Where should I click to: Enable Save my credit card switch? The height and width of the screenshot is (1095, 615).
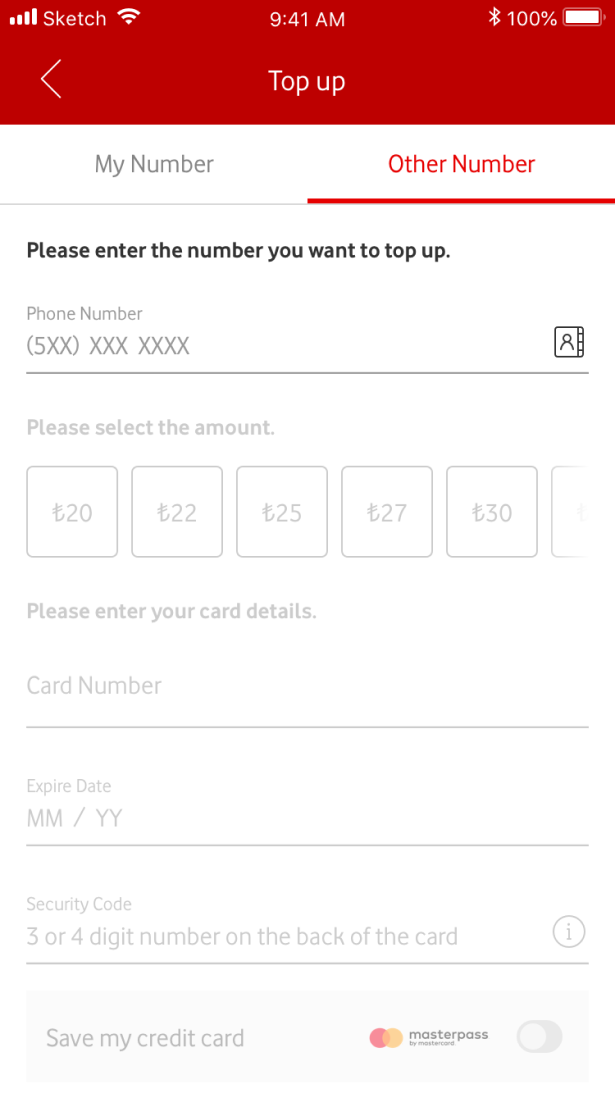point(540,1037)
